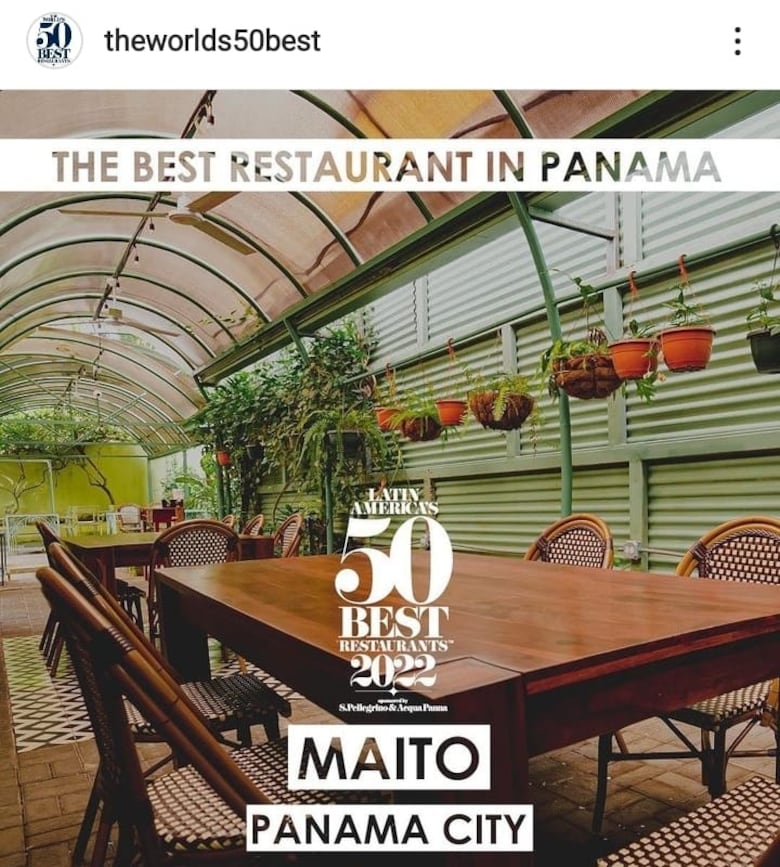
Task: Click the header bar of the post
Action: (390, 42)
